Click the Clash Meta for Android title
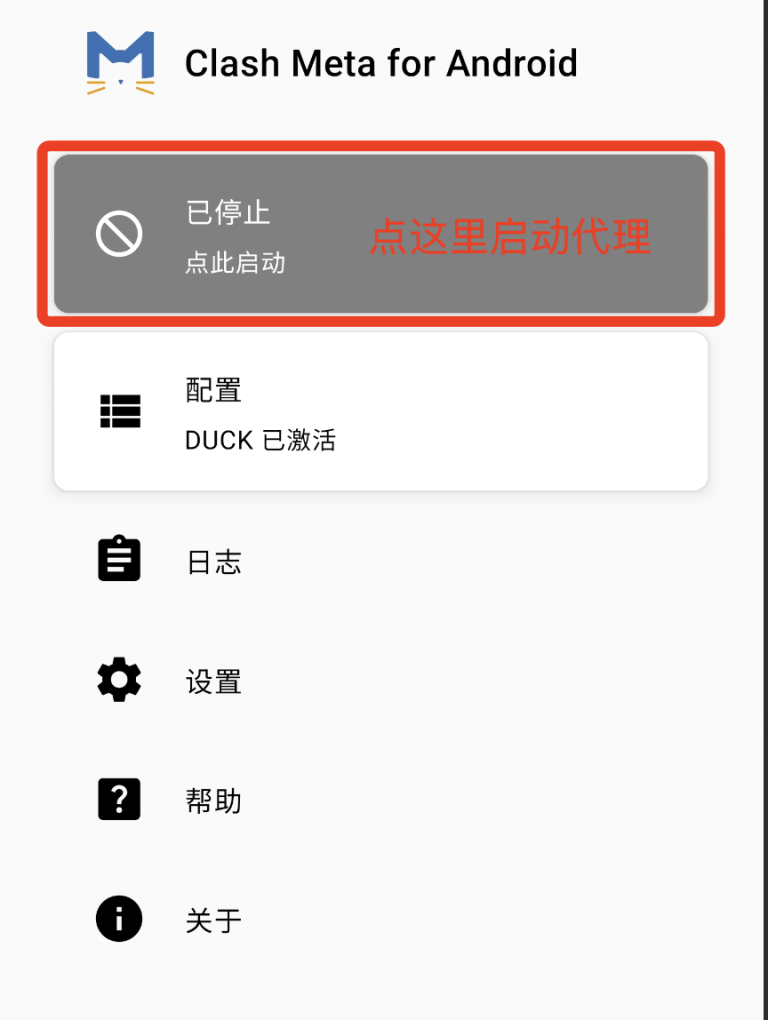 tap(380, 62)
